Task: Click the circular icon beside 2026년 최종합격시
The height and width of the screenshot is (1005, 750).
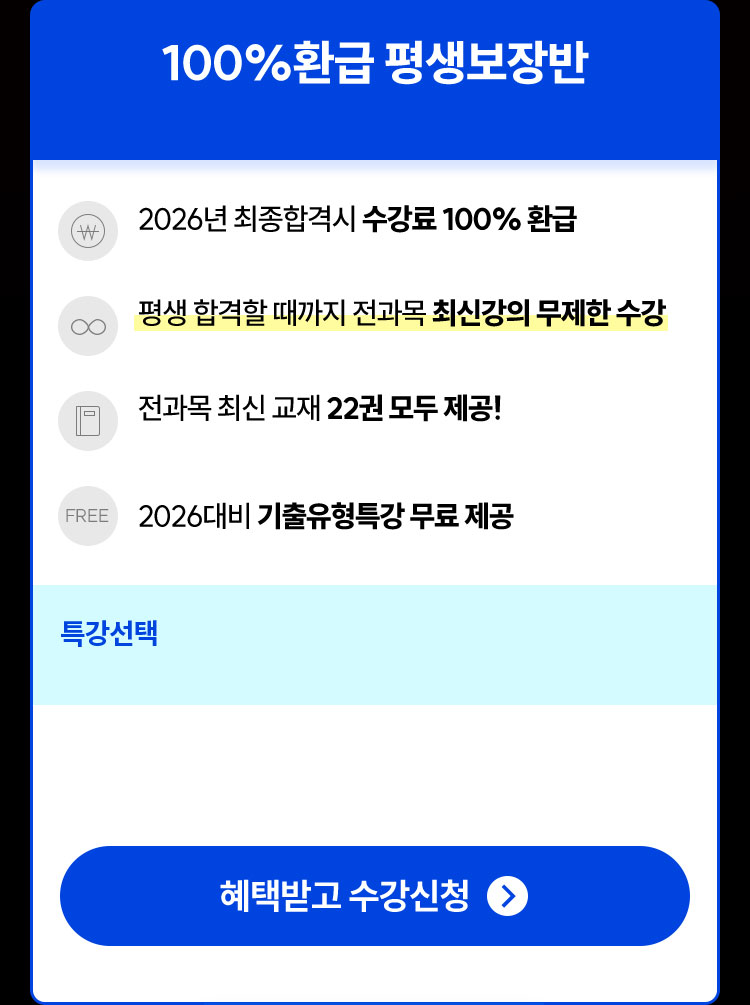Action: (x=88, y=230)
